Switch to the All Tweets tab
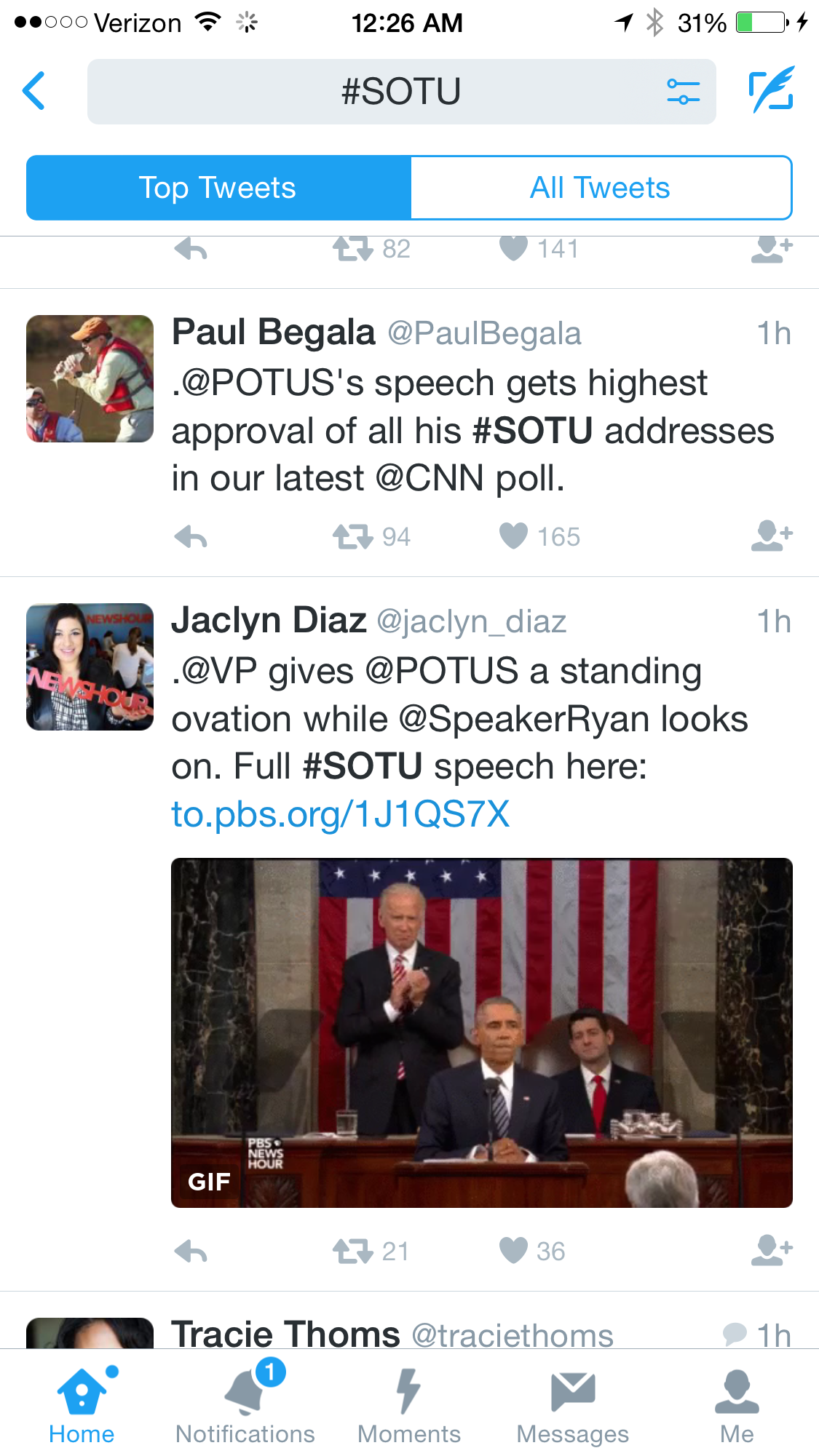819x1456 pixels. 601,188
